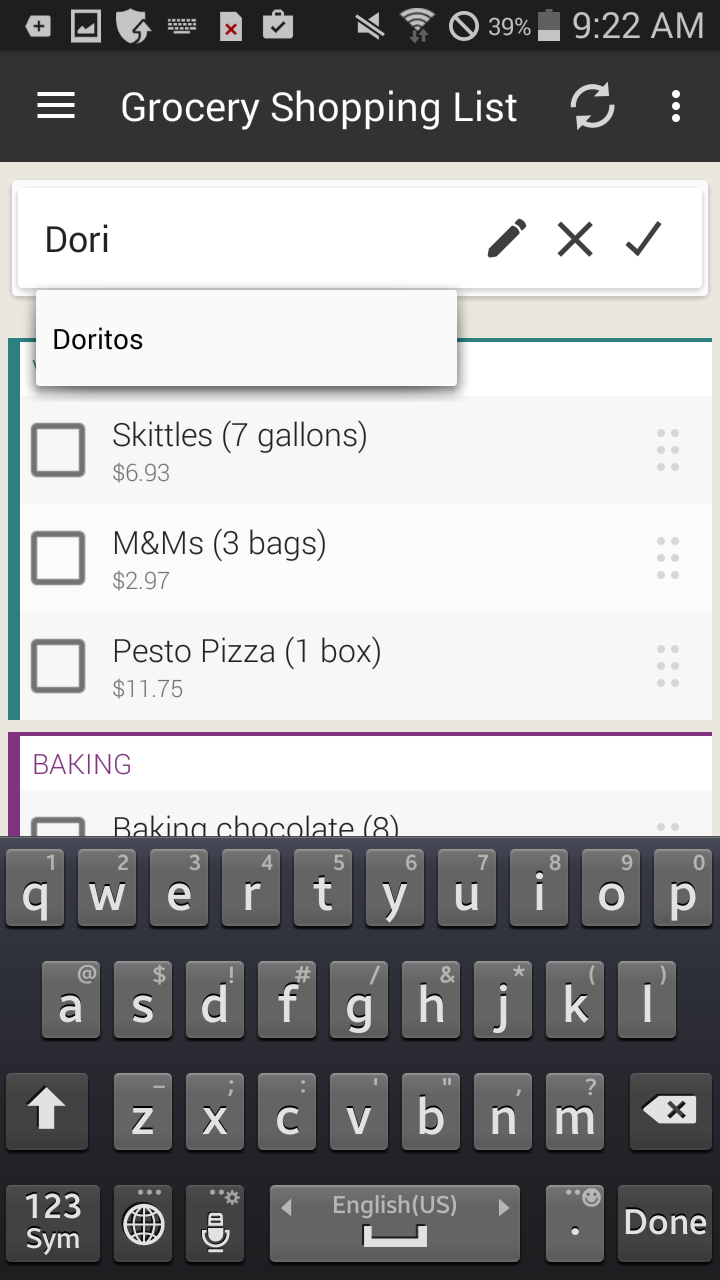Image resolution: width=720 pixels, height=1280 pixels.
Task: Clear the entry with the X icon
Action: coord(575,240)
